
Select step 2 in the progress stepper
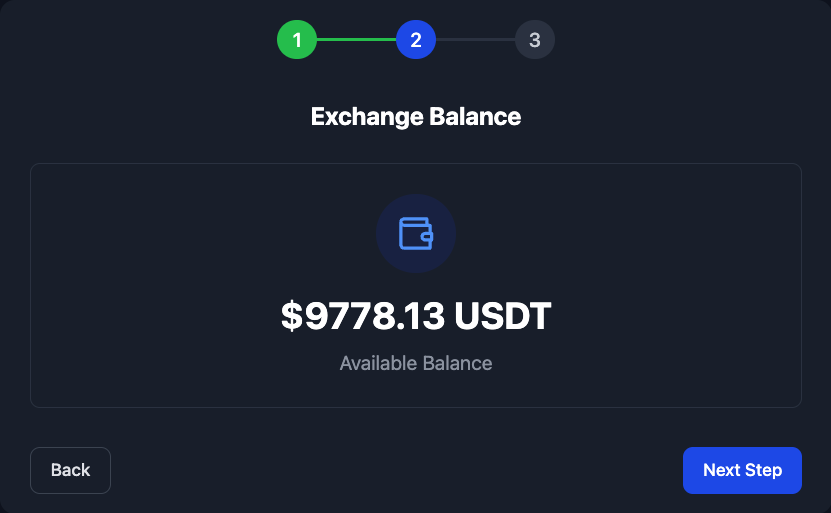416,41
